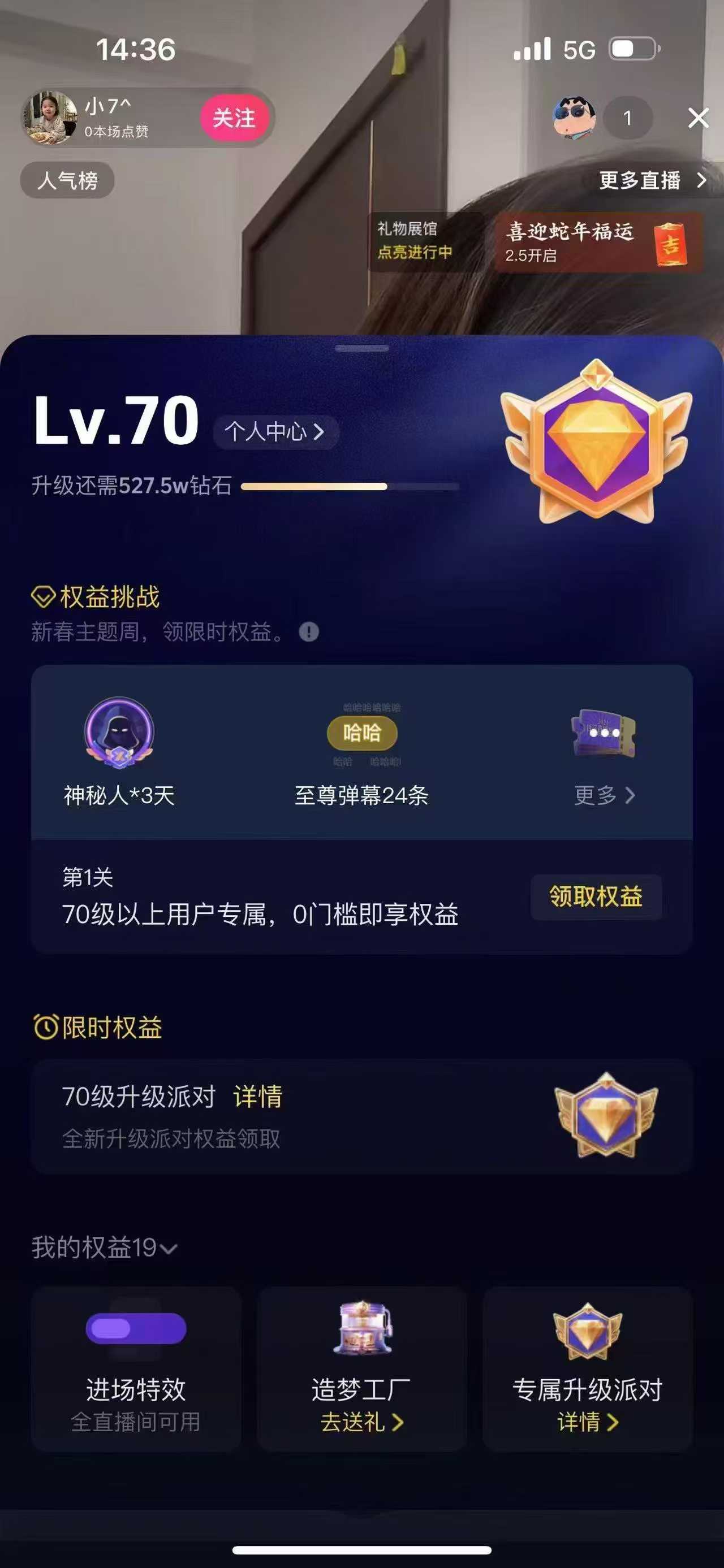The height and width of the screenshot is (1568, 724).
Task: Show info icon beside 新春主题周 description
Action: pyautogui.click(x=309, y=632)
